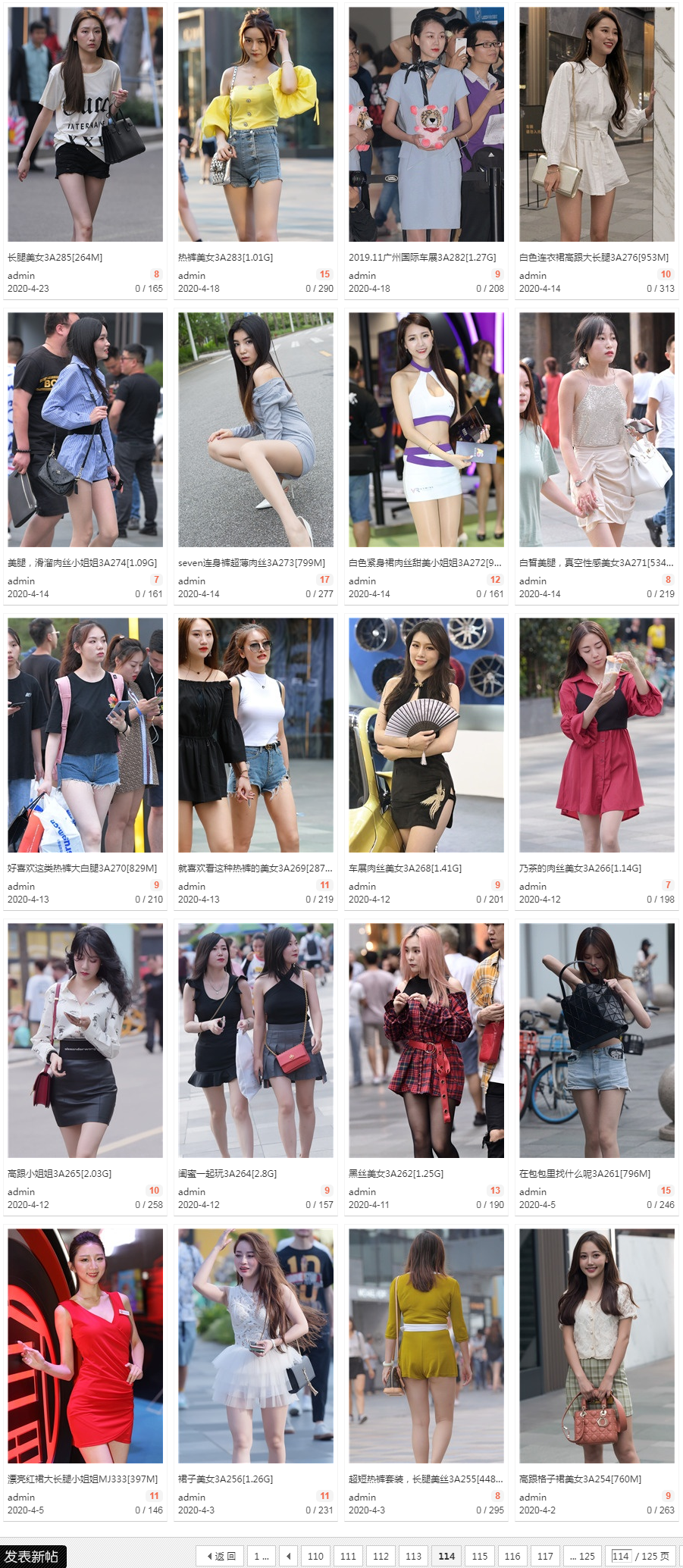
Task: Go to page 115
Action: (479, 1556)
